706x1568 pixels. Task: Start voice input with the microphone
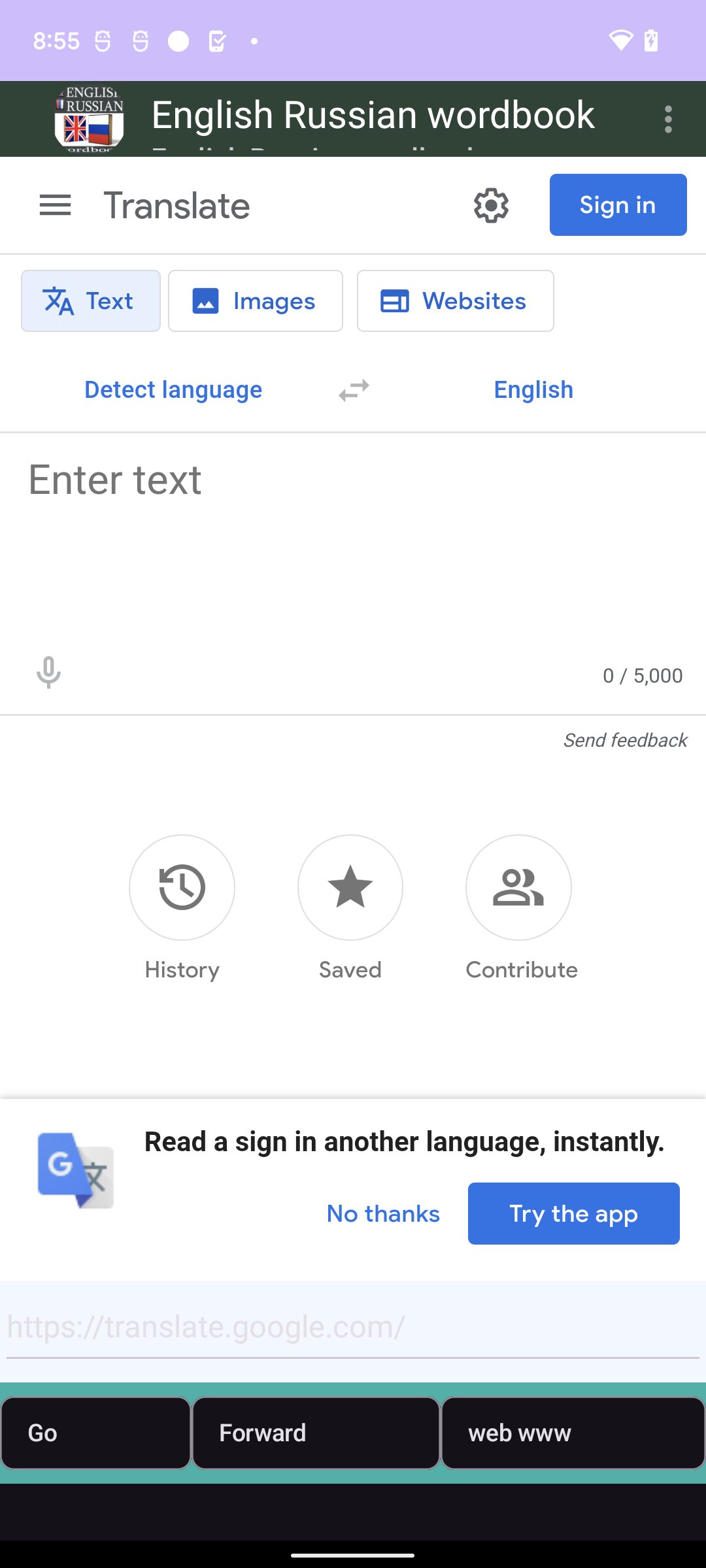tap(48, 673)
